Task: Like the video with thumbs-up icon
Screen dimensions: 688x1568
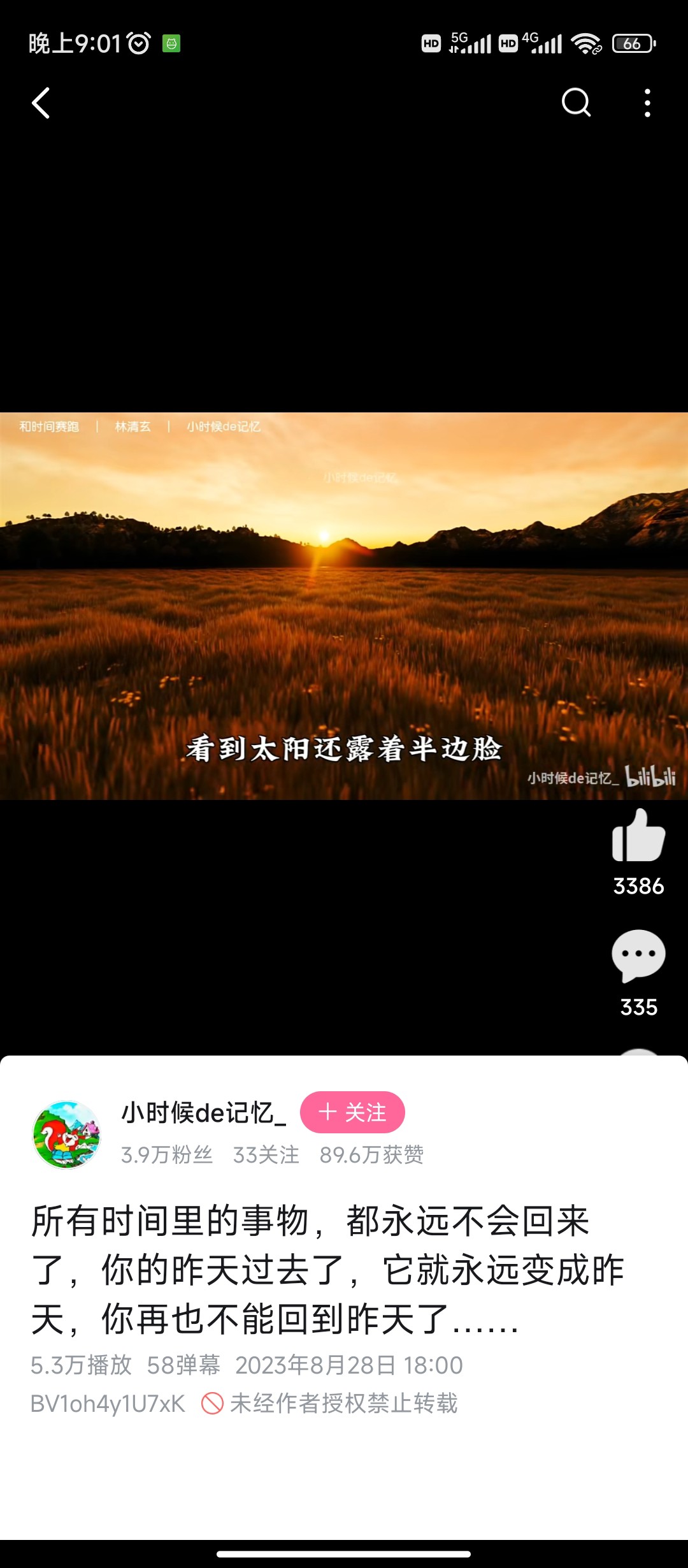Action: coord(638,836)
